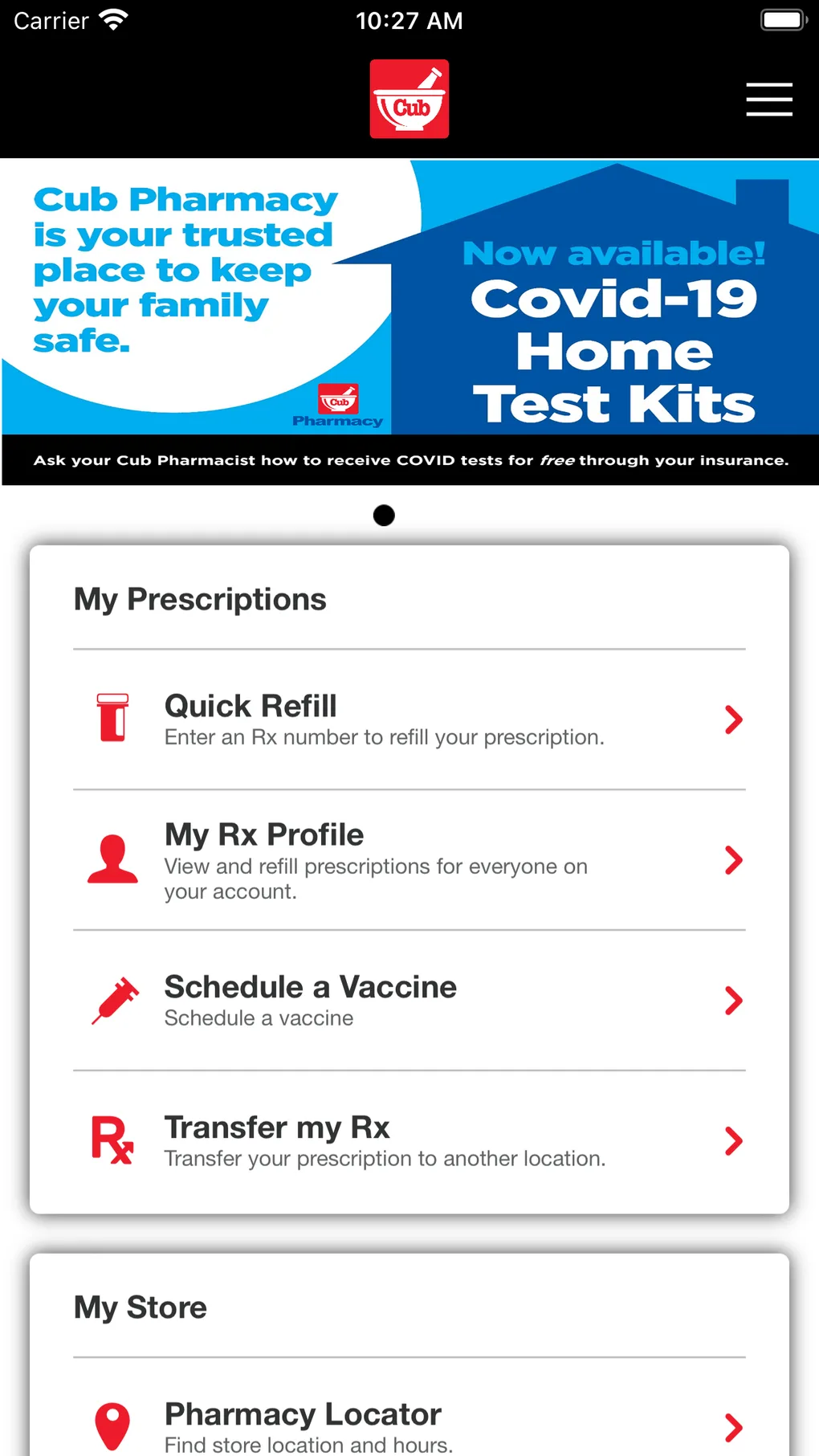The image size is (819, 1456).
Task: Open Quick Refill
Action: (x=409, y=720)
